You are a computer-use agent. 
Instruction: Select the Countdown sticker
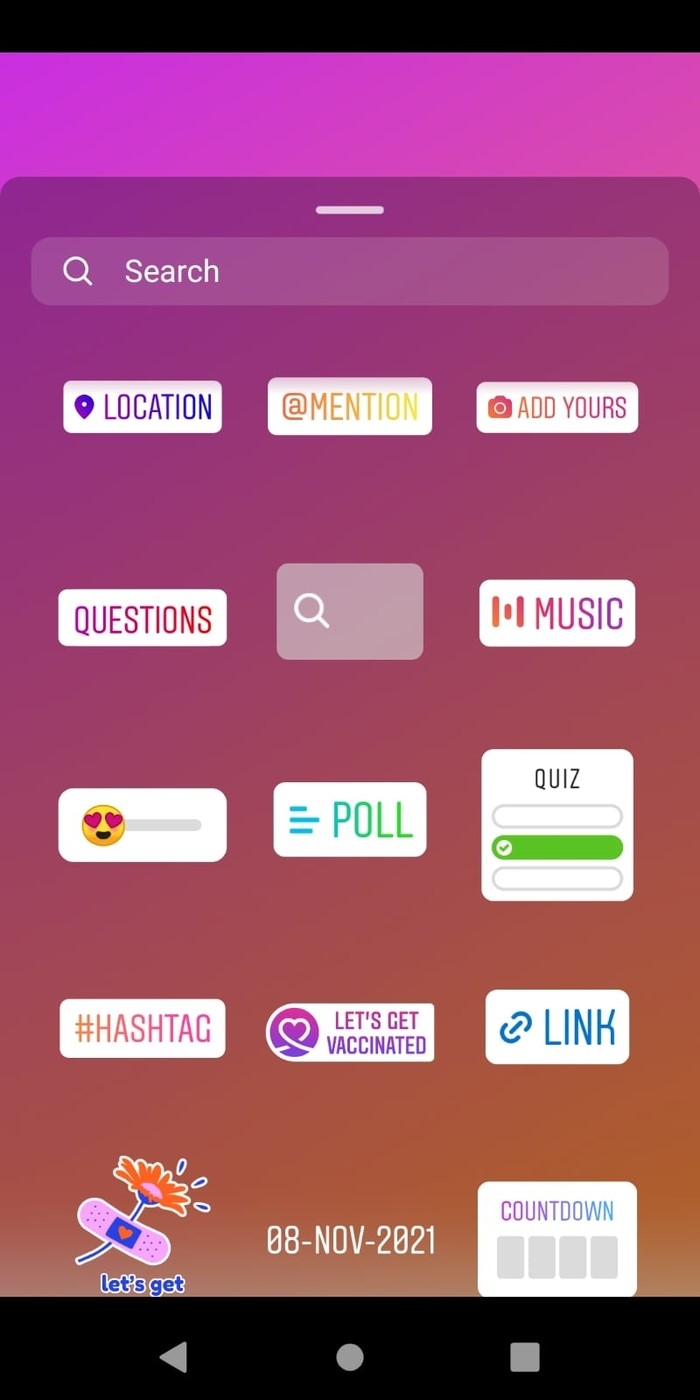click(557, 1239)
